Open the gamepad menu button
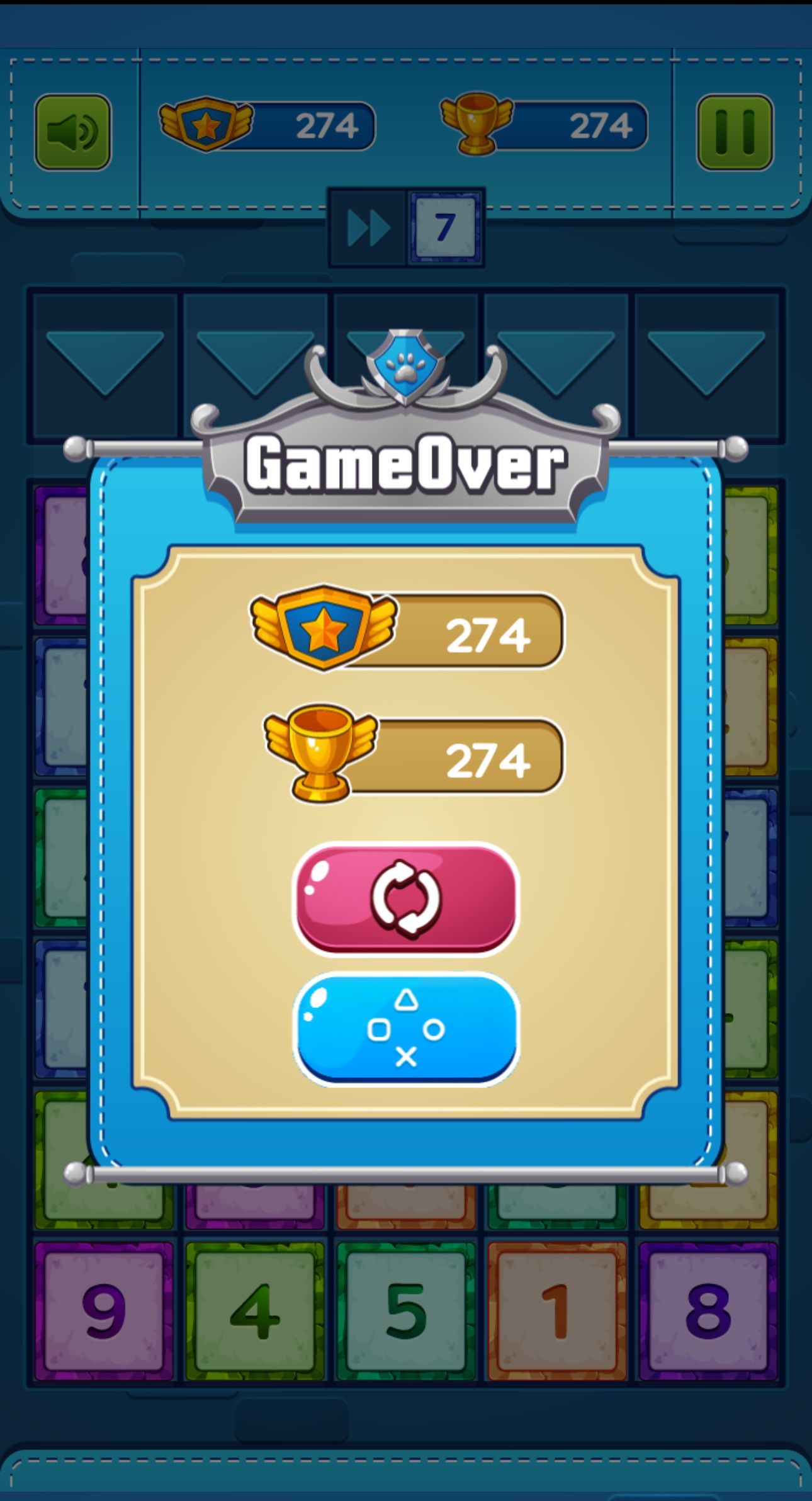 point(406,1026)
